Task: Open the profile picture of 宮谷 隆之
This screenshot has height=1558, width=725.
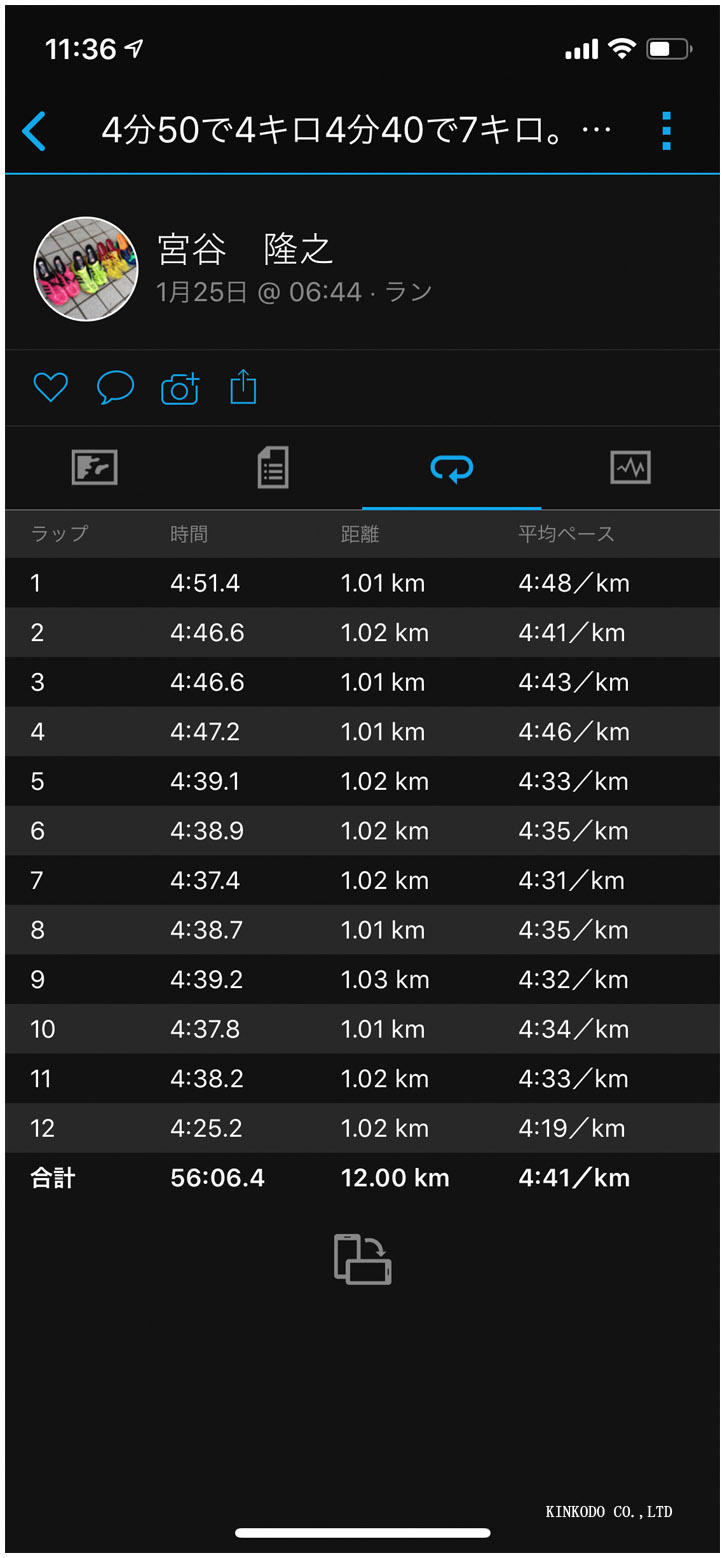Action: coord(86,269)
